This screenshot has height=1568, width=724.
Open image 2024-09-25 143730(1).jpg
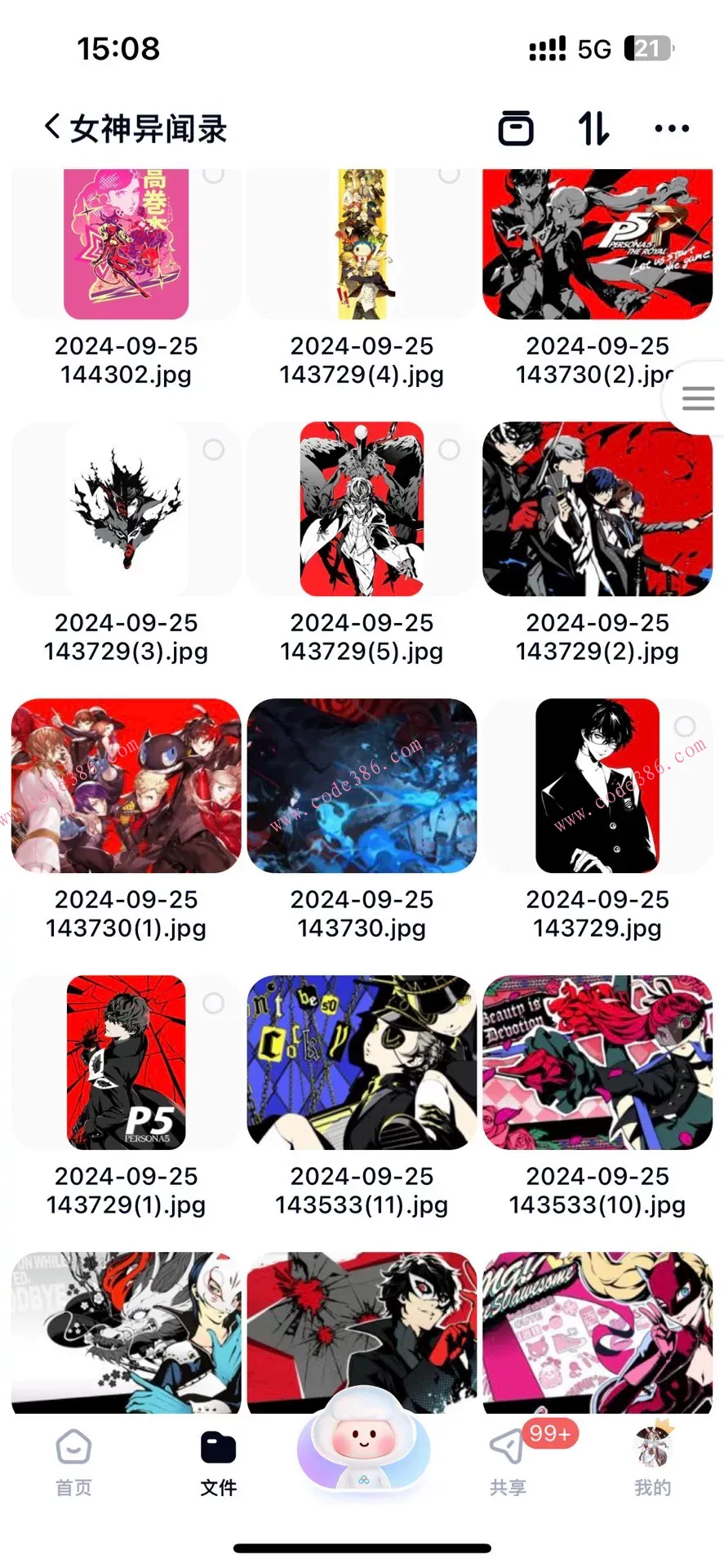[127, 786]
